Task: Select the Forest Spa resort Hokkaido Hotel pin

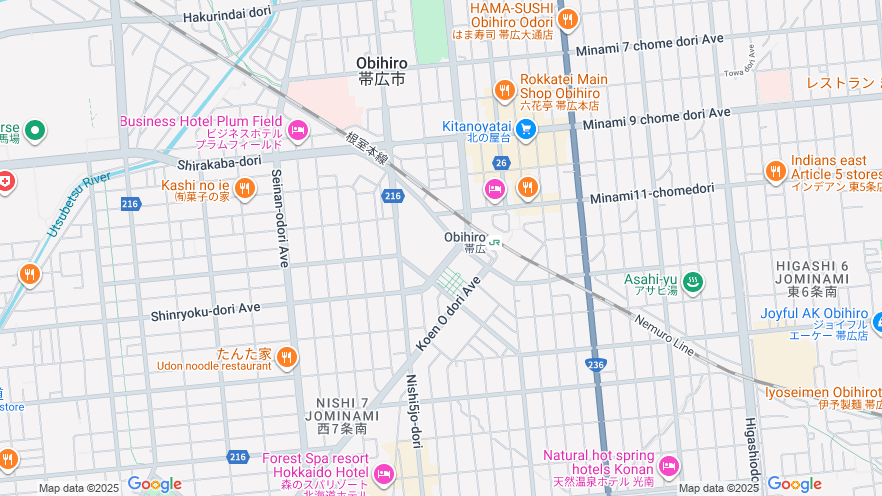Action: [383, 472]
